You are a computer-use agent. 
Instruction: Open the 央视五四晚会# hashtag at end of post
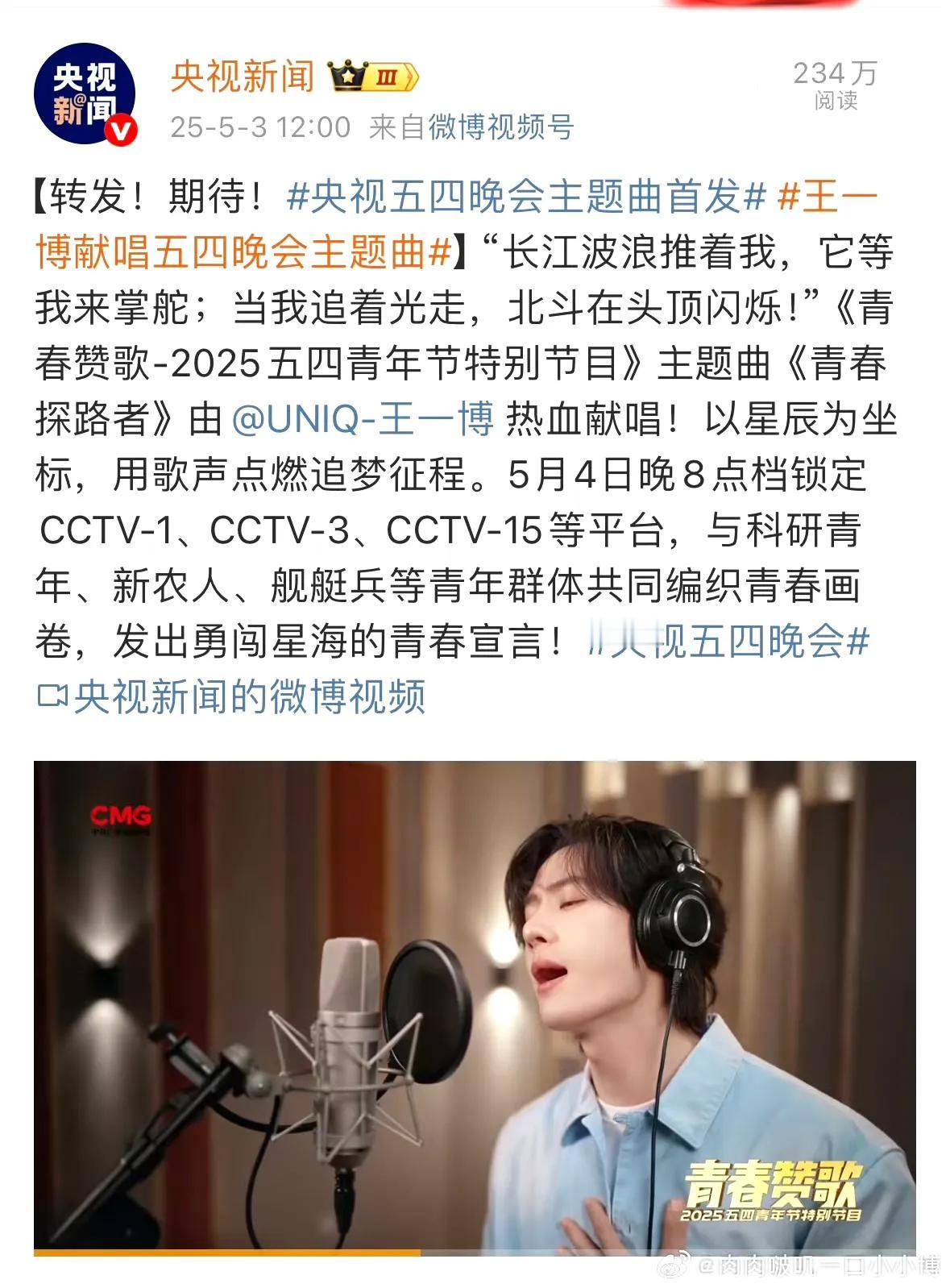pos(730,642)
